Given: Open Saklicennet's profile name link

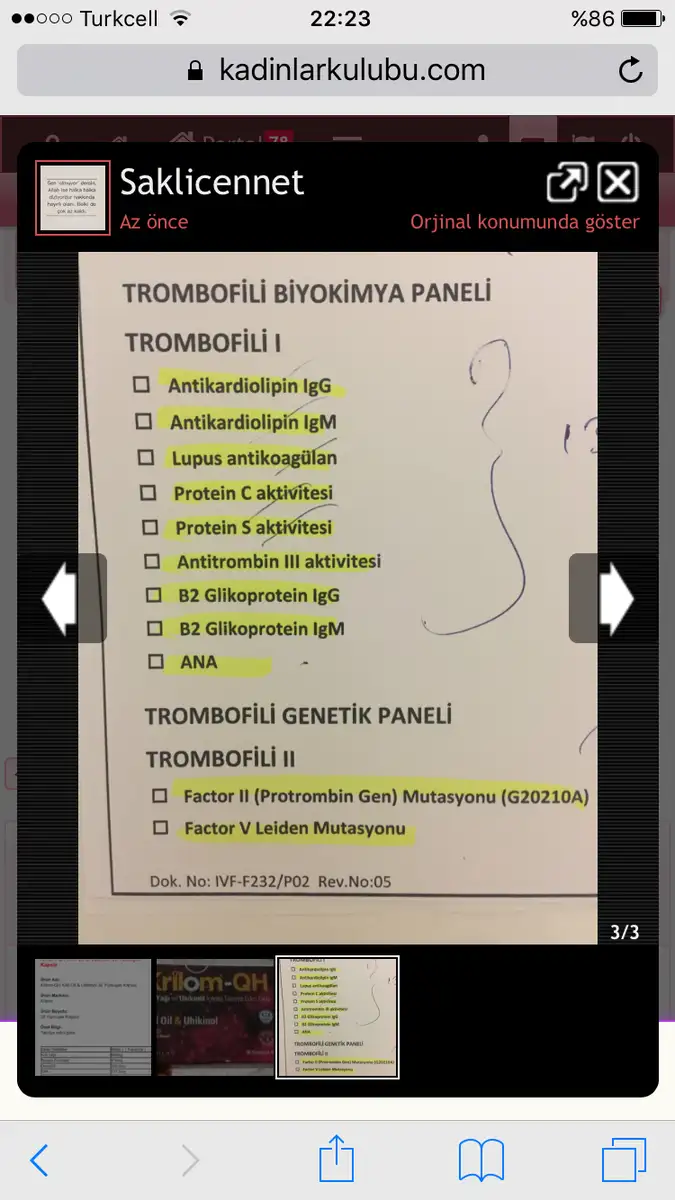Looking at the screenshot, I should pos(212,182).
